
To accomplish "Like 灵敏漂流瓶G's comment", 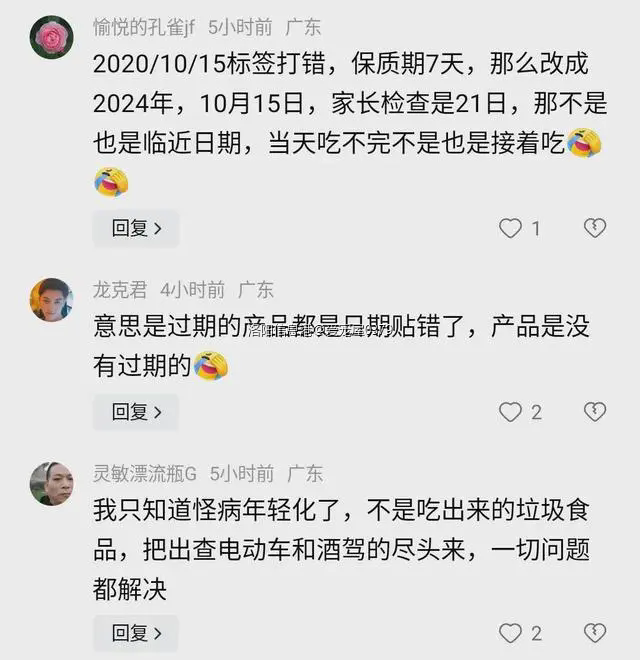I will pos(511,633).
